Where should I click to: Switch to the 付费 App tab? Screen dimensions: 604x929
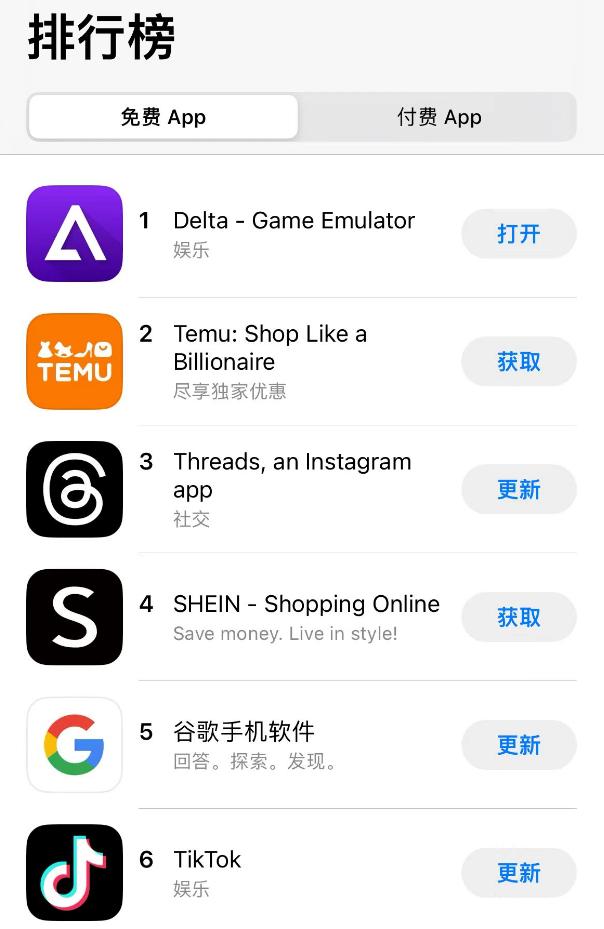[x=438, y=117]
